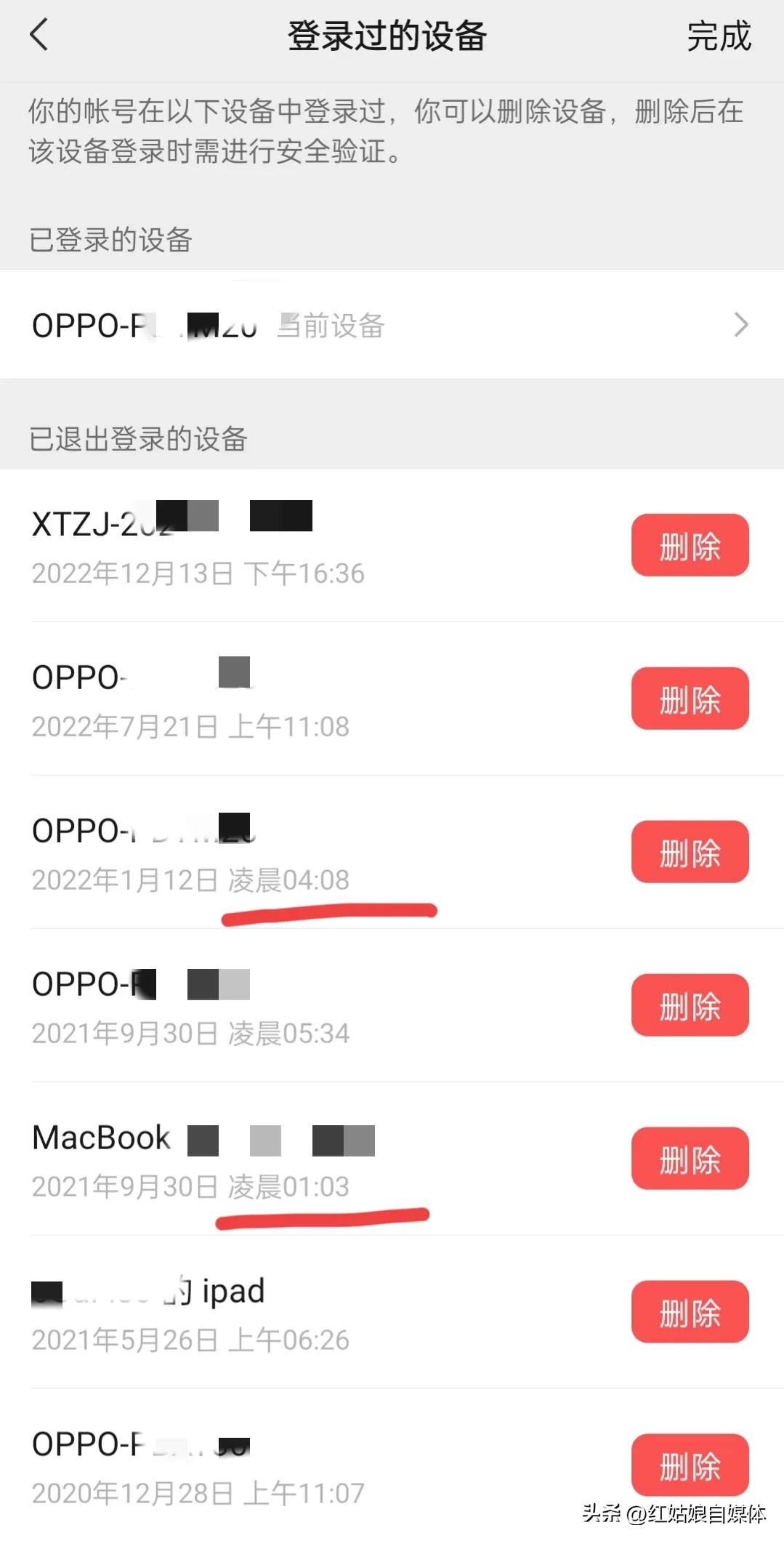The width and height of the screenshot is (784, 1541).
Task: Go back using the top-left arrow
Action: 39,35
